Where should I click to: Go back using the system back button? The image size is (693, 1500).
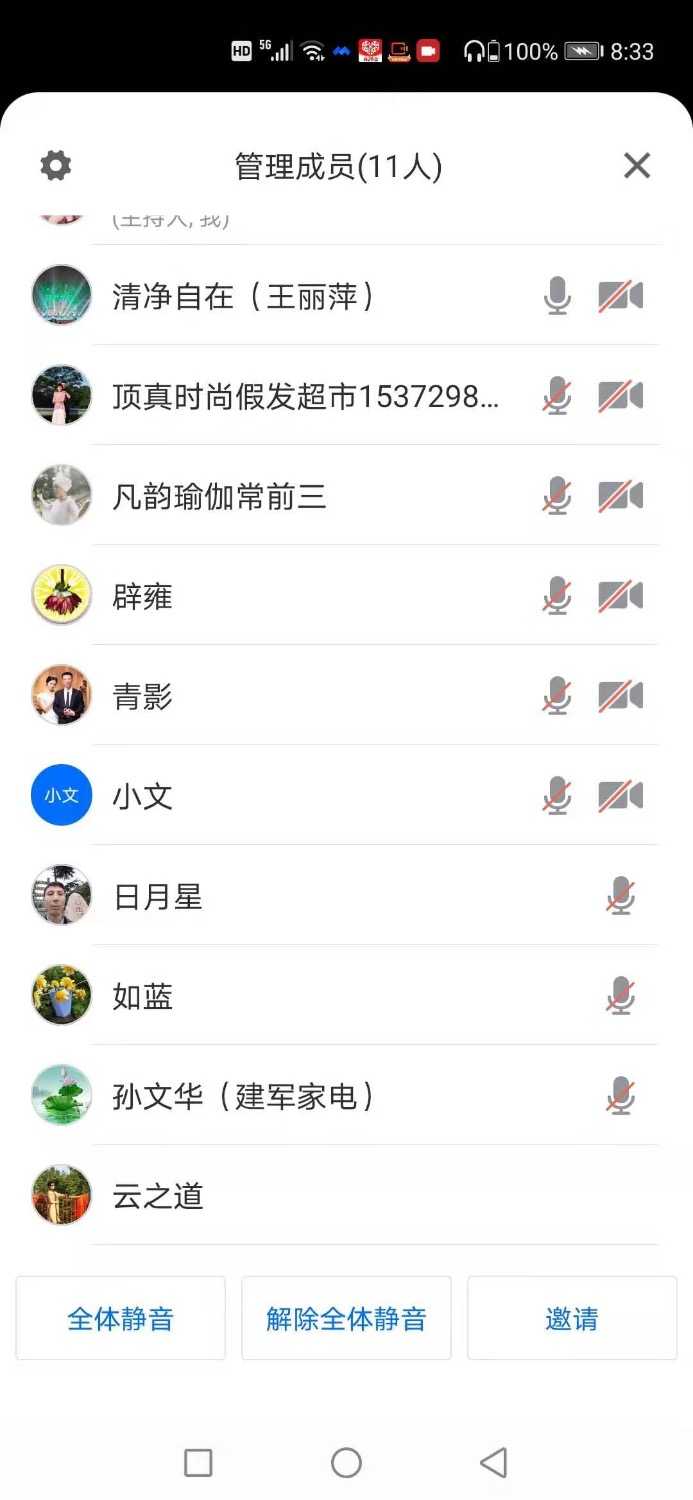[494, 1463]
